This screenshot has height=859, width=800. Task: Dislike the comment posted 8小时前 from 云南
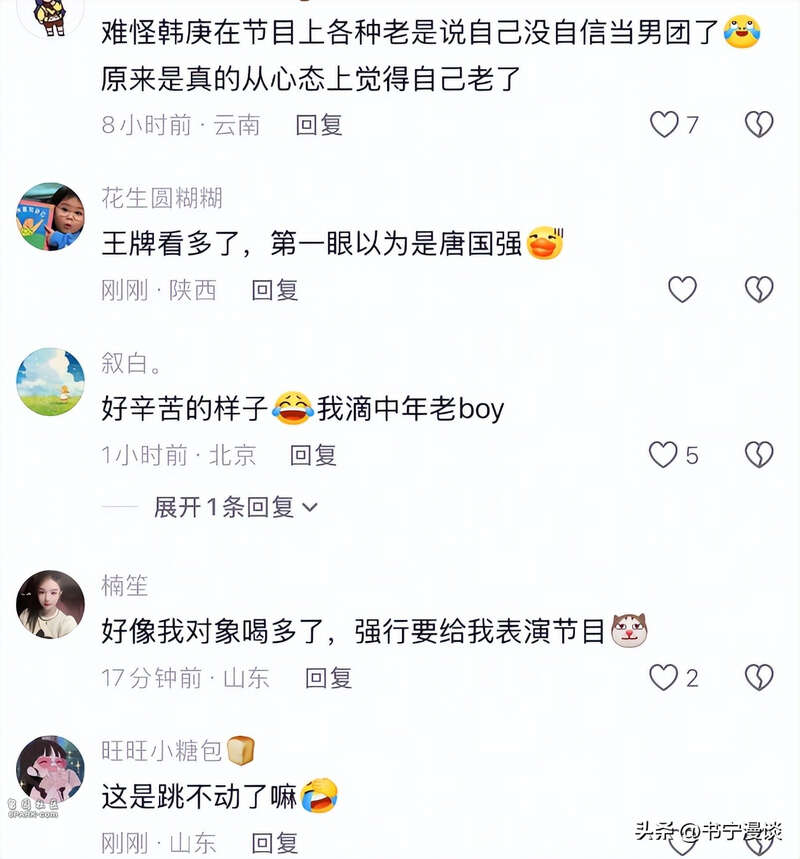tap(759, 124)
